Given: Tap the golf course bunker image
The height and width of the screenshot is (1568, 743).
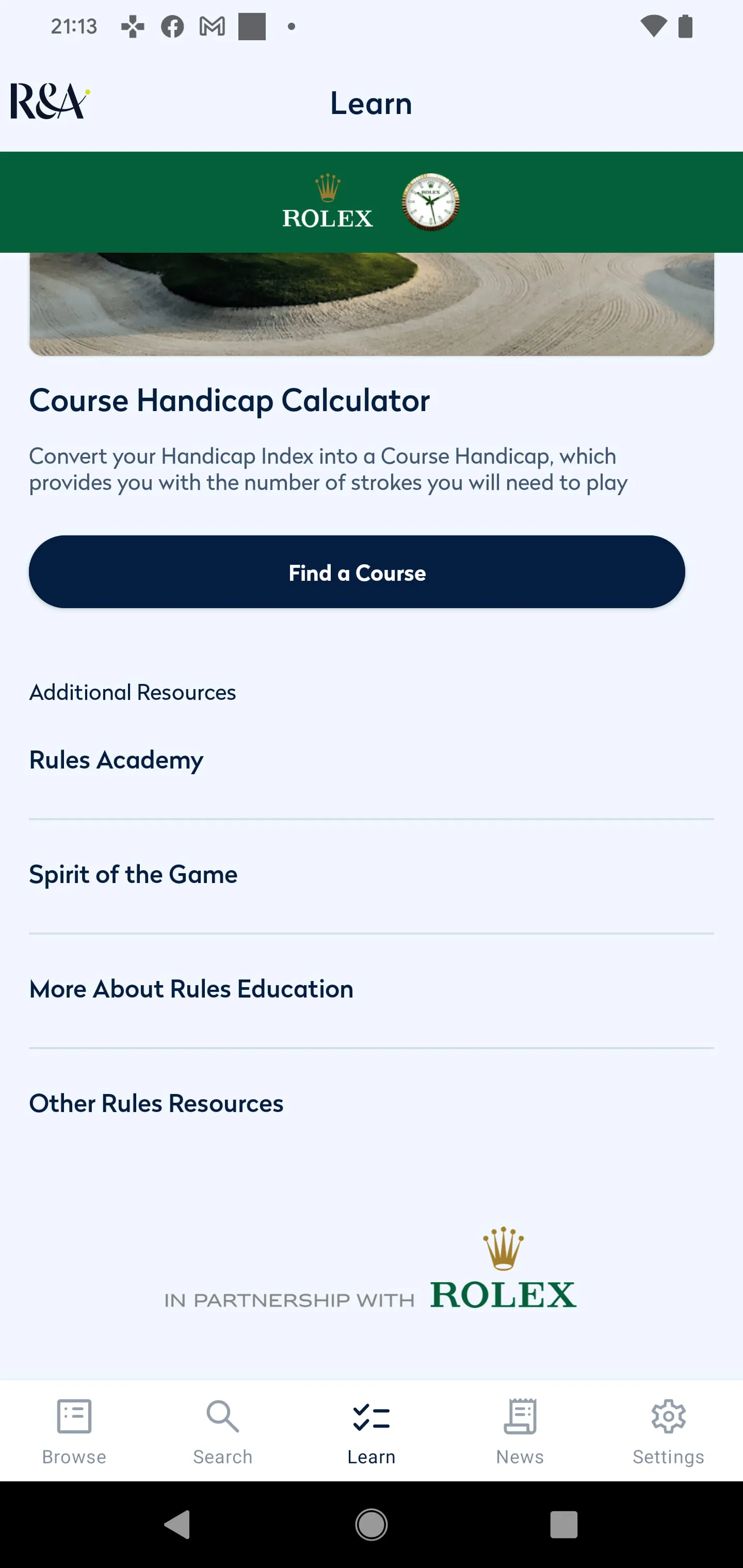Looking at the screenshot, I should pyautogui.click(x=372, y=303).
